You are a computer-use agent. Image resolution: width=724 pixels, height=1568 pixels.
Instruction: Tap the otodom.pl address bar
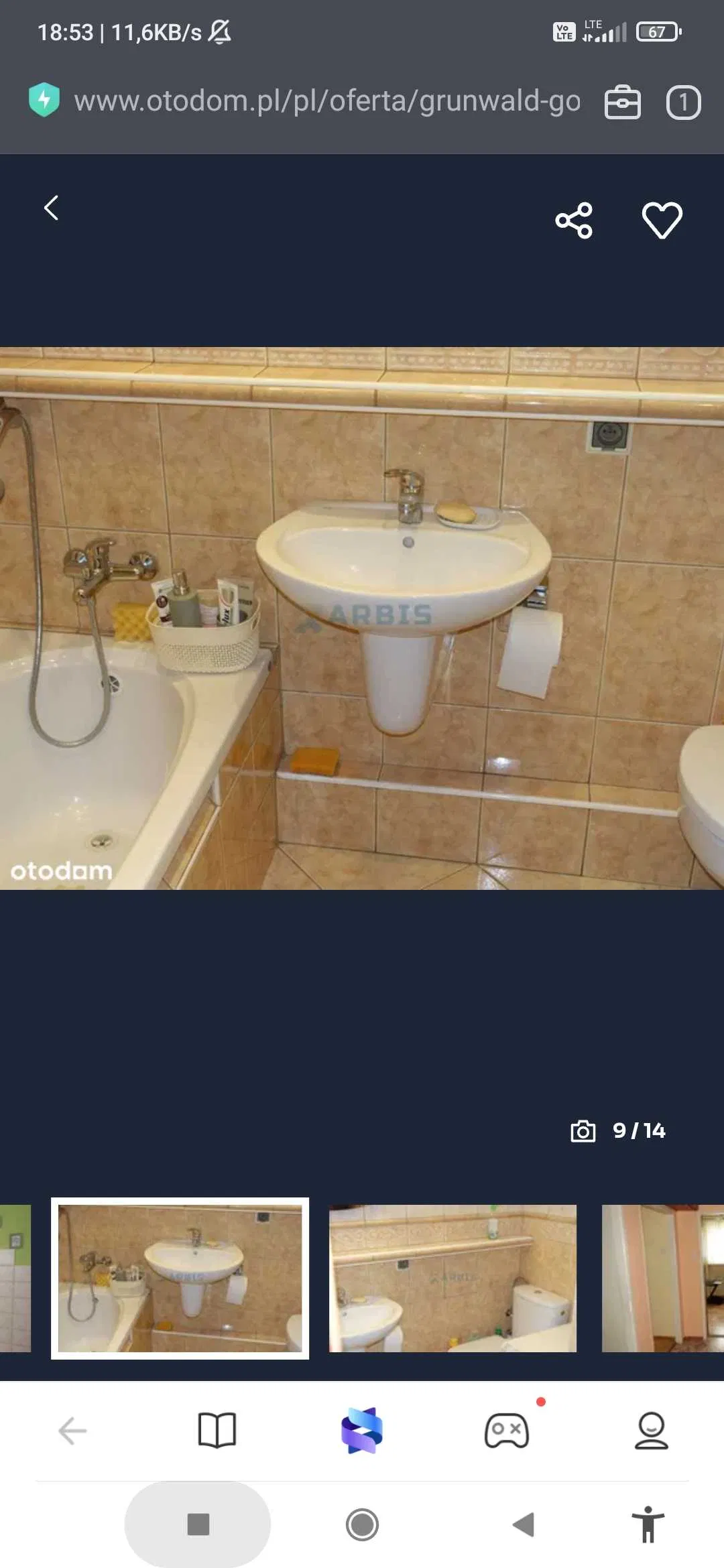coord(327,101)
